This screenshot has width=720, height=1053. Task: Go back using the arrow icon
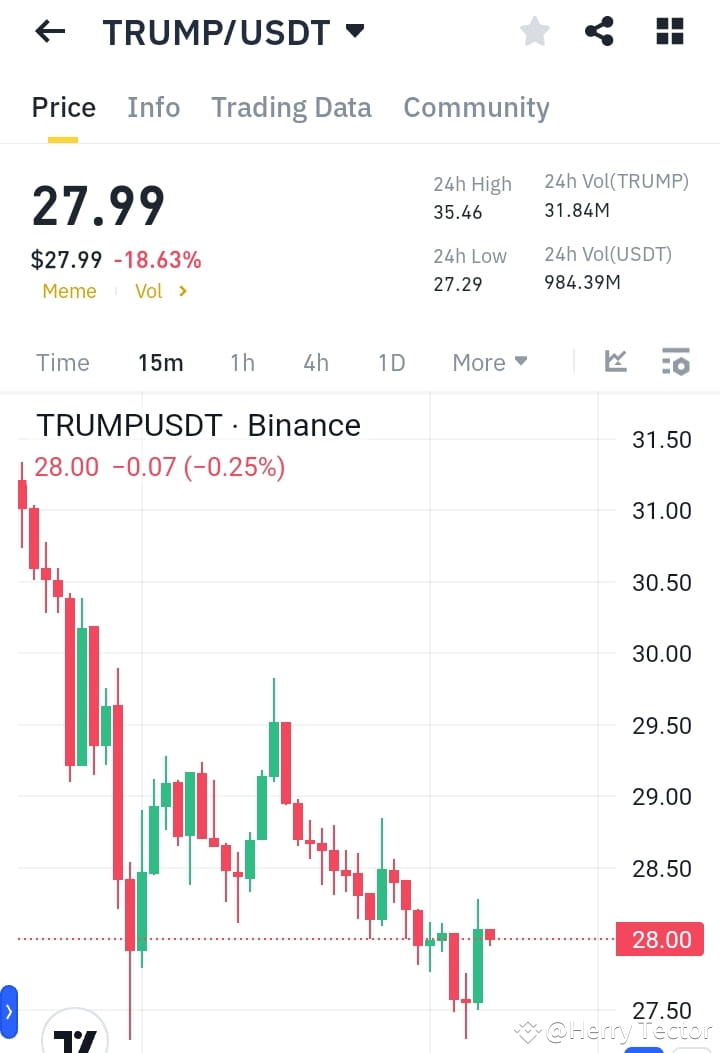47,31
